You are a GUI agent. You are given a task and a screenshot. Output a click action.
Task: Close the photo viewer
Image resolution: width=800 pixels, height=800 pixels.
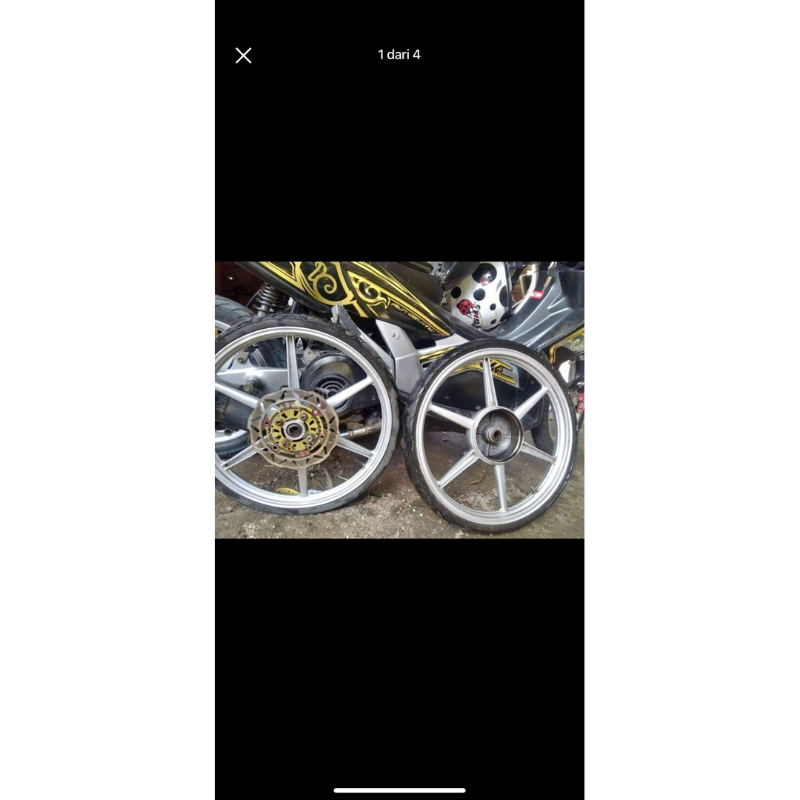pos(243,55)
